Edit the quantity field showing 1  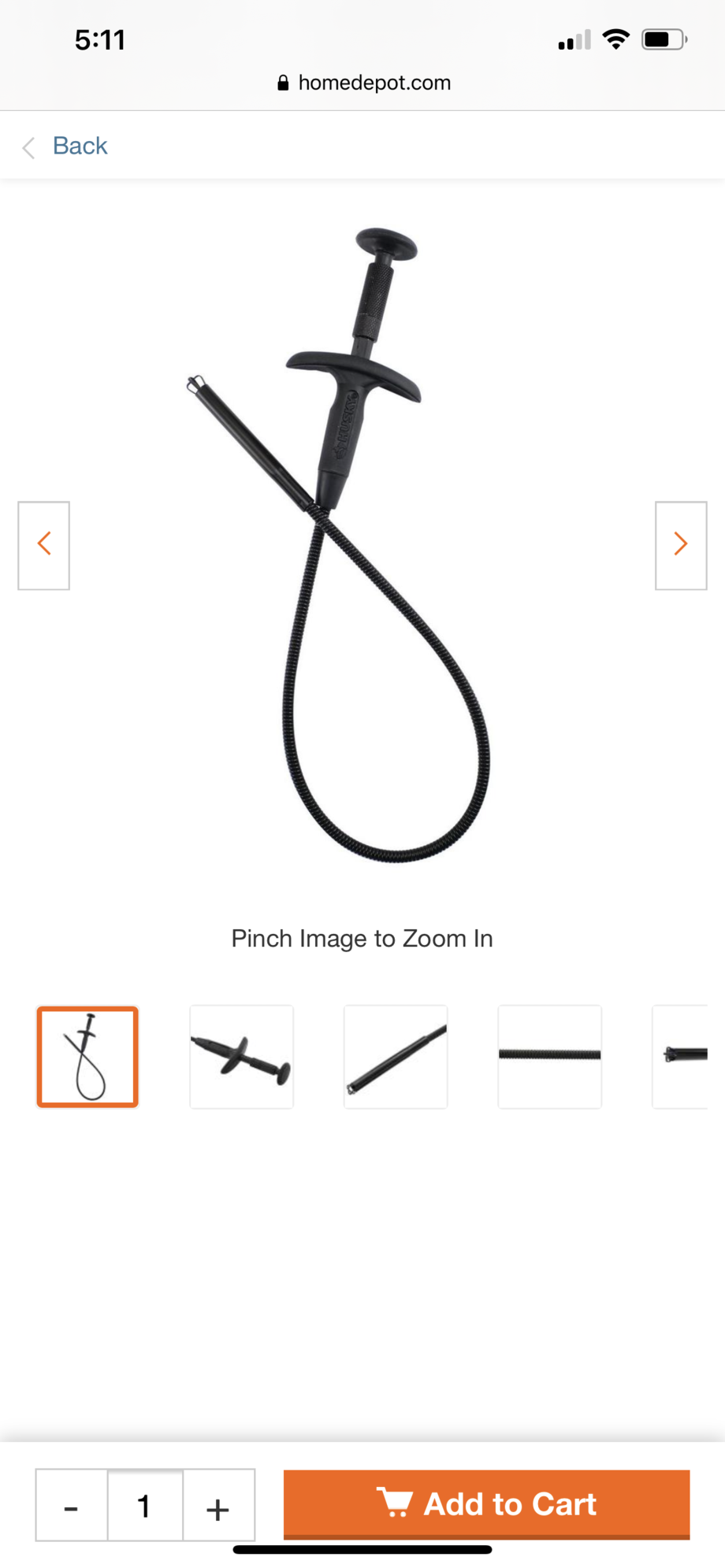(145, 1505)
